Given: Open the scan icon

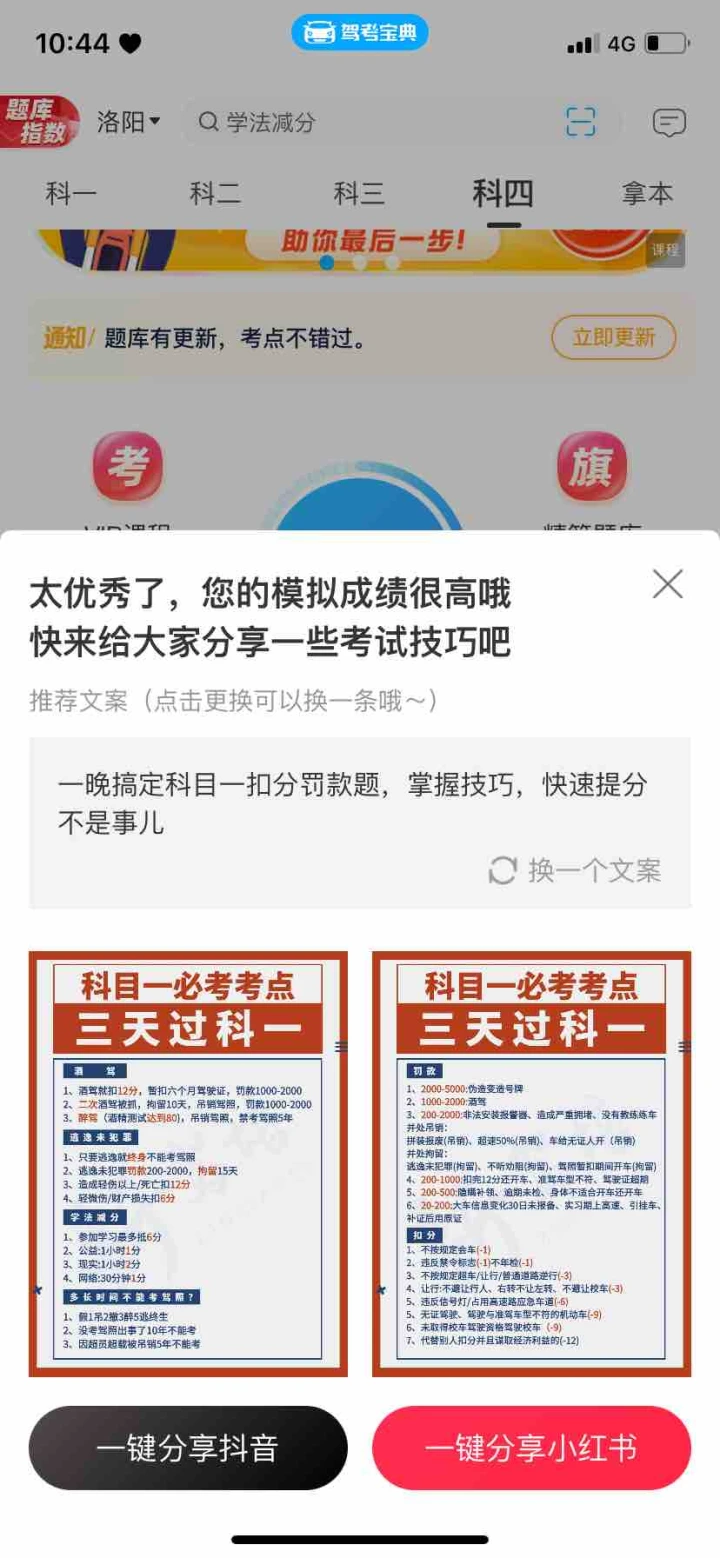Looking at the screenshot, I should (581, 123).
